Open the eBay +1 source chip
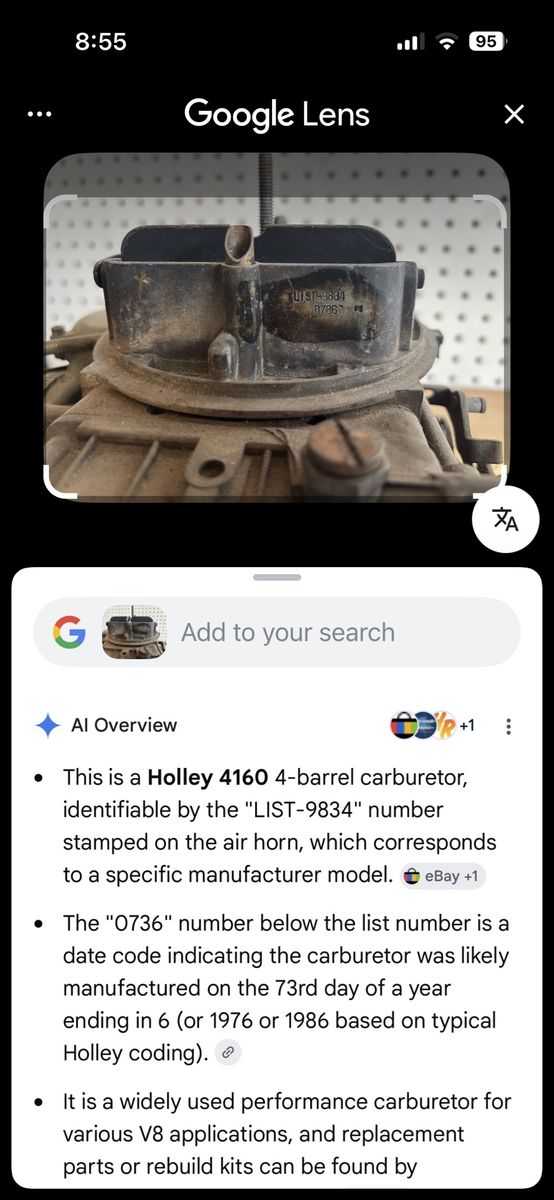 [443, 876]
